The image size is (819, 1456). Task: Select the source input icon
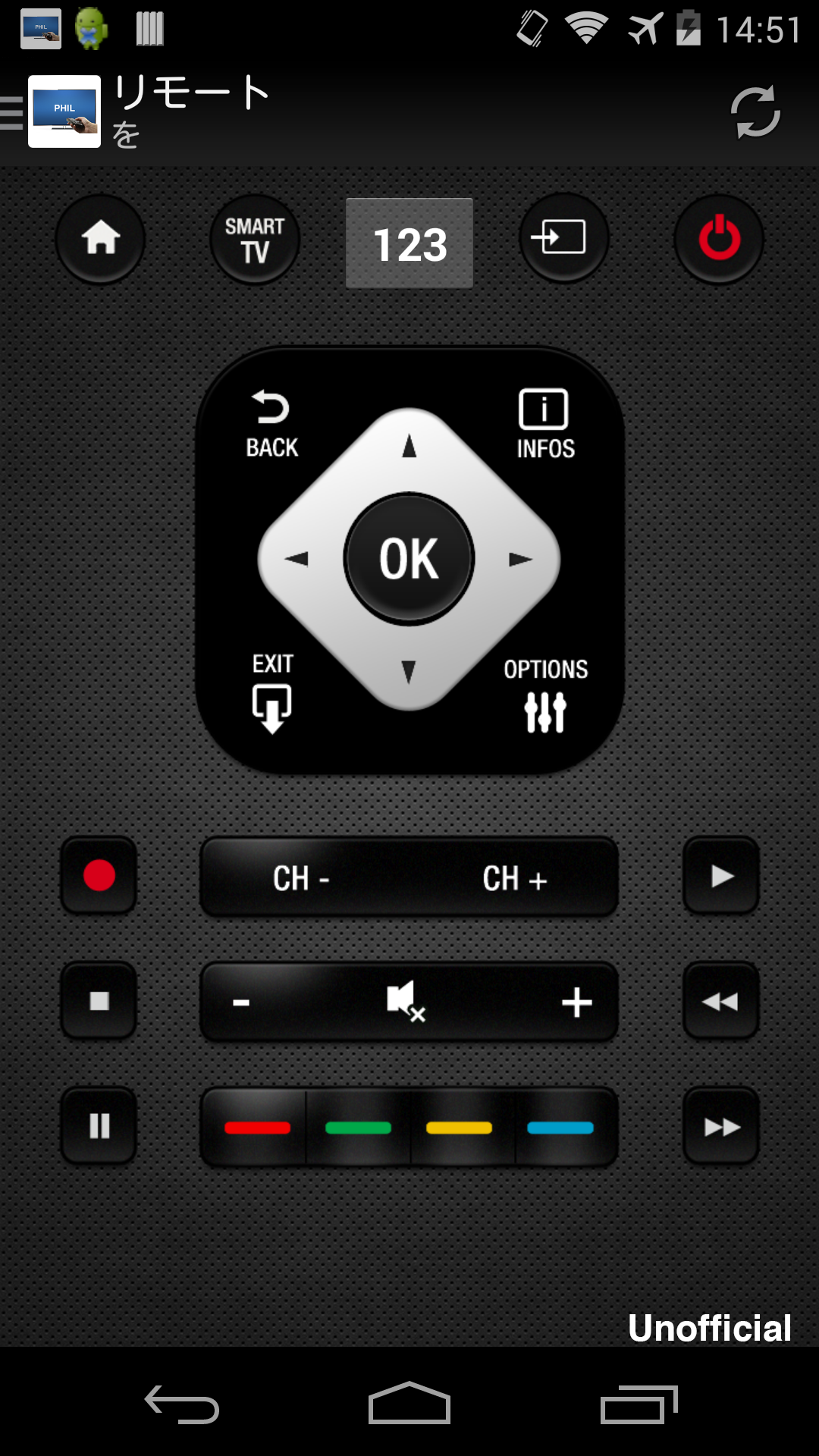564,240
